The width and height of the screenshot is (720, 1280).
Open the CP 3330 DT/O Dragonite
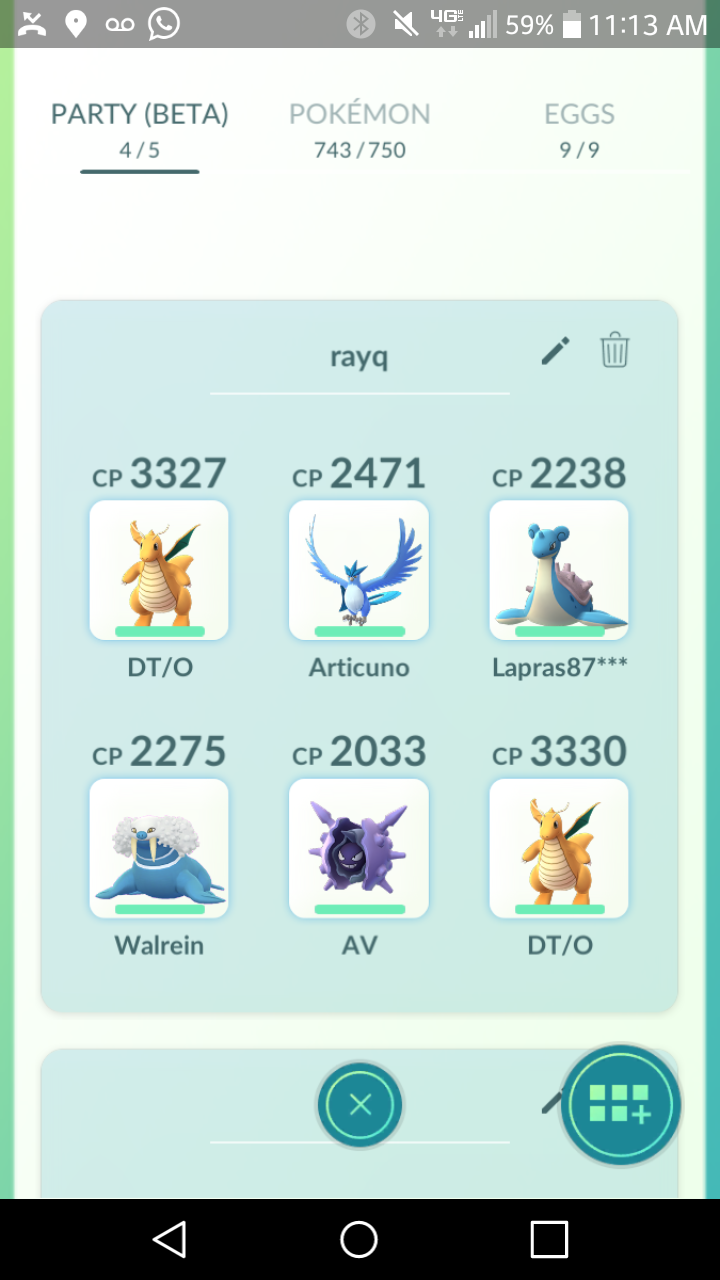point(559,848)
